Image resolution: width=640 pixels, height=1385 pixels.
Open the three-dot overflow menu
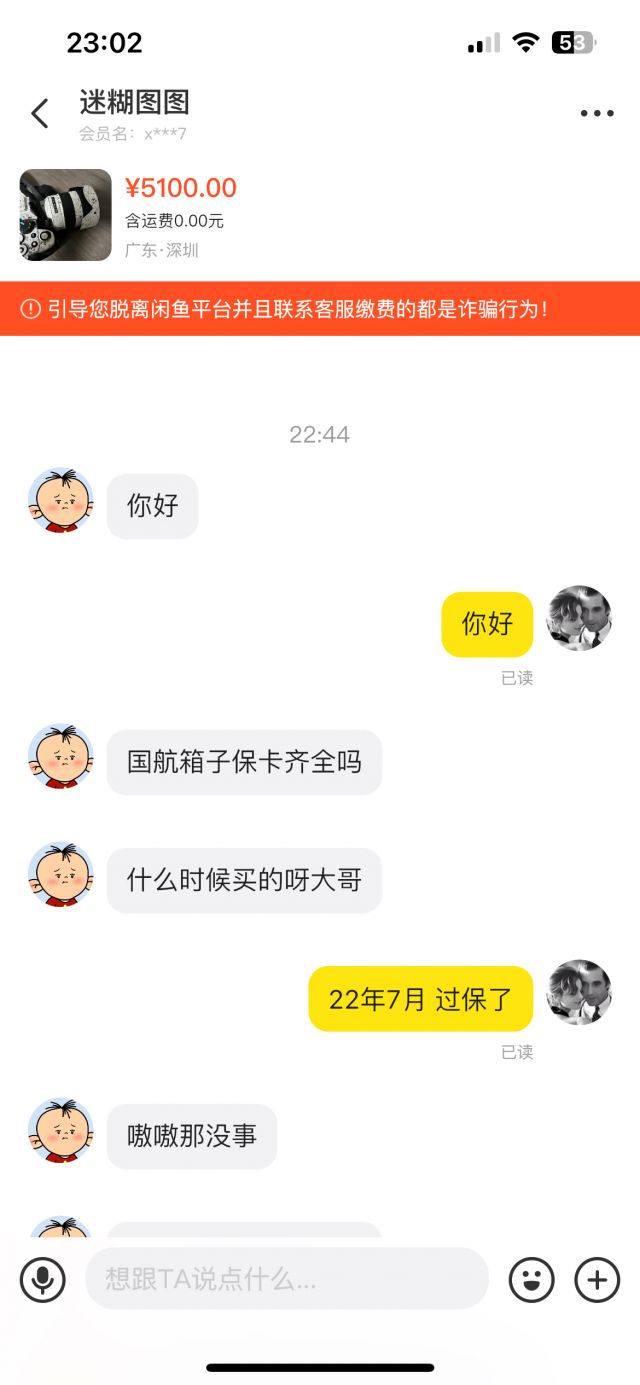tap(597, 114)
